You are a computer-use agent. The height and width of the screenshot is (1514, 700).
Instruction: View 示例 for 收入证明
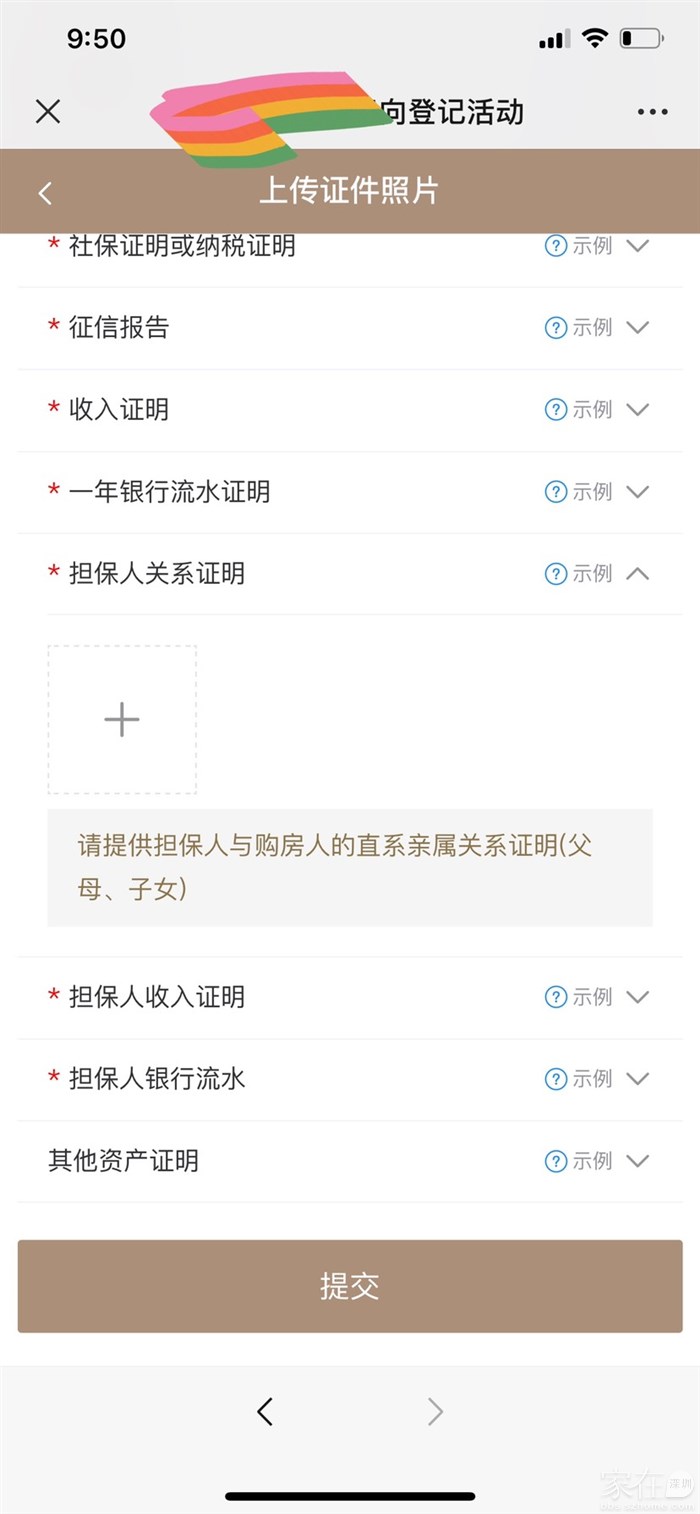click(x=579, y=409)
